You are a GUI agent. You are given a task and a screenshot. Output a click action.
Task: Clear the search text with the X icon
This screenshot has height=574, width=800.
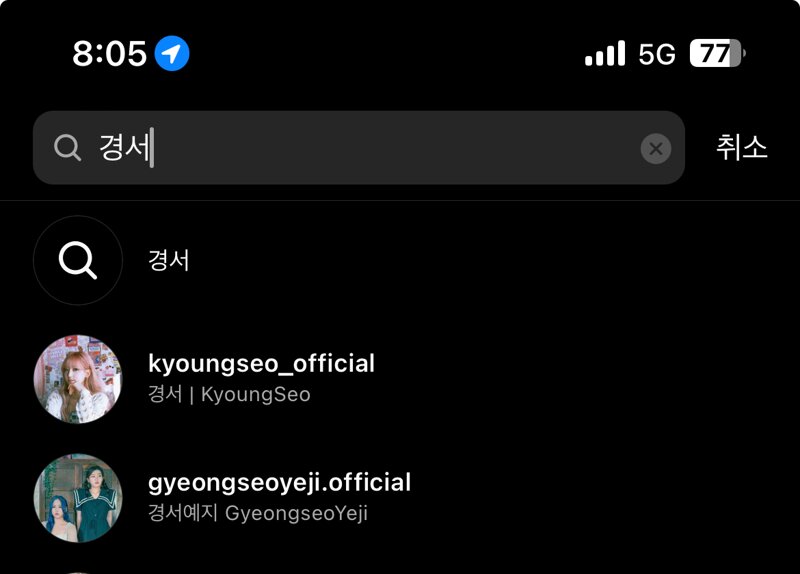(655, 149)
